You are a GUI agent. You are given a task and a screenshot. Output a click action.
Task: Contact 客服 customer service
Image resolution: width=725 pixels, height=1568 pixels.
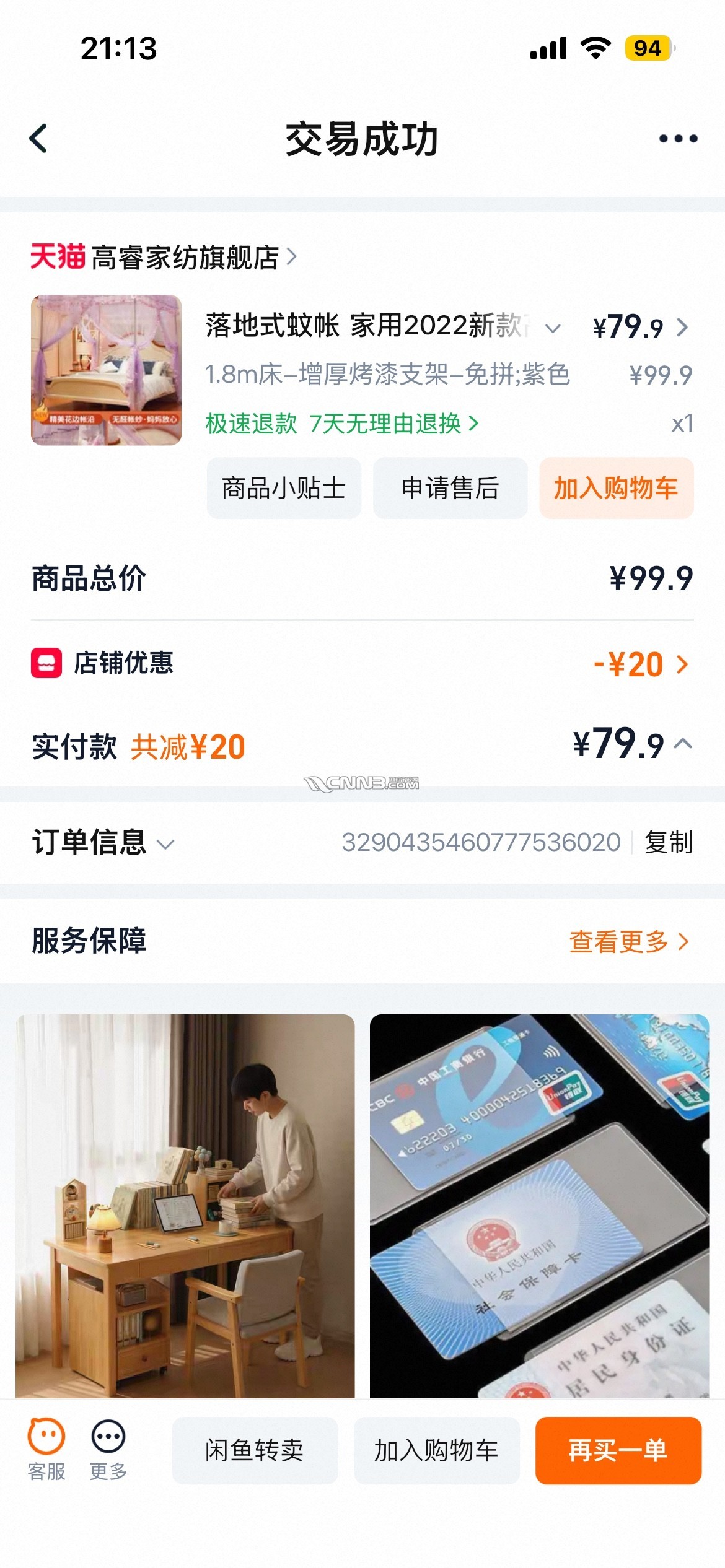coord(46,1450)
